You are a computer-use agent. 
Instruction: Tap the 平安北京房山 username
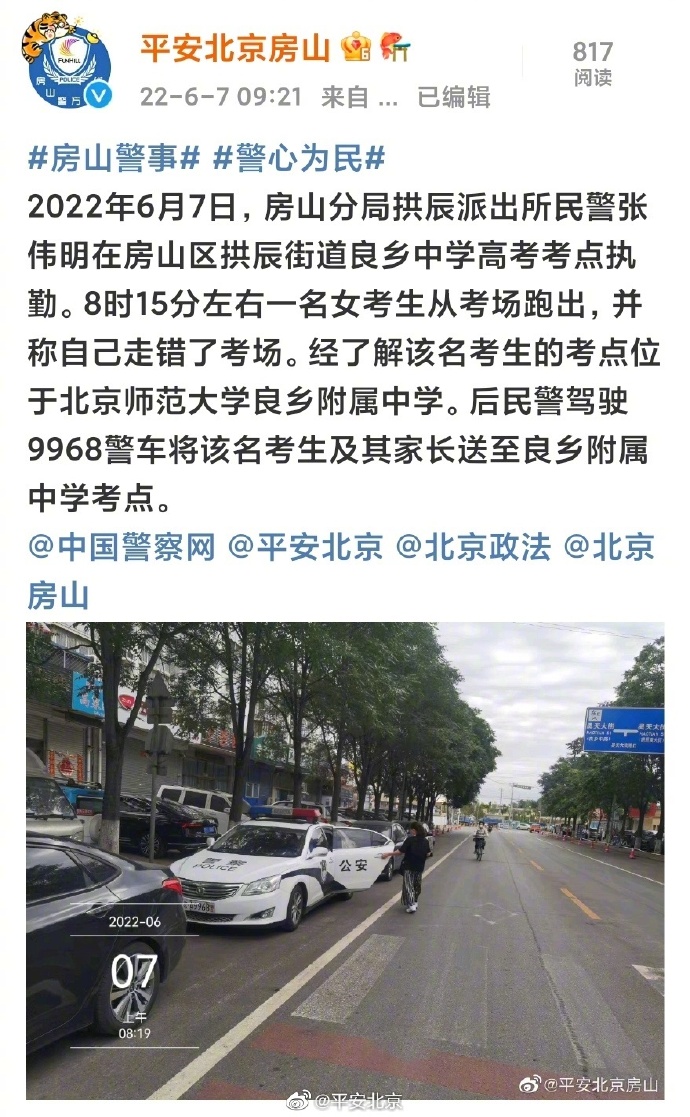click(x=234, y=48)
